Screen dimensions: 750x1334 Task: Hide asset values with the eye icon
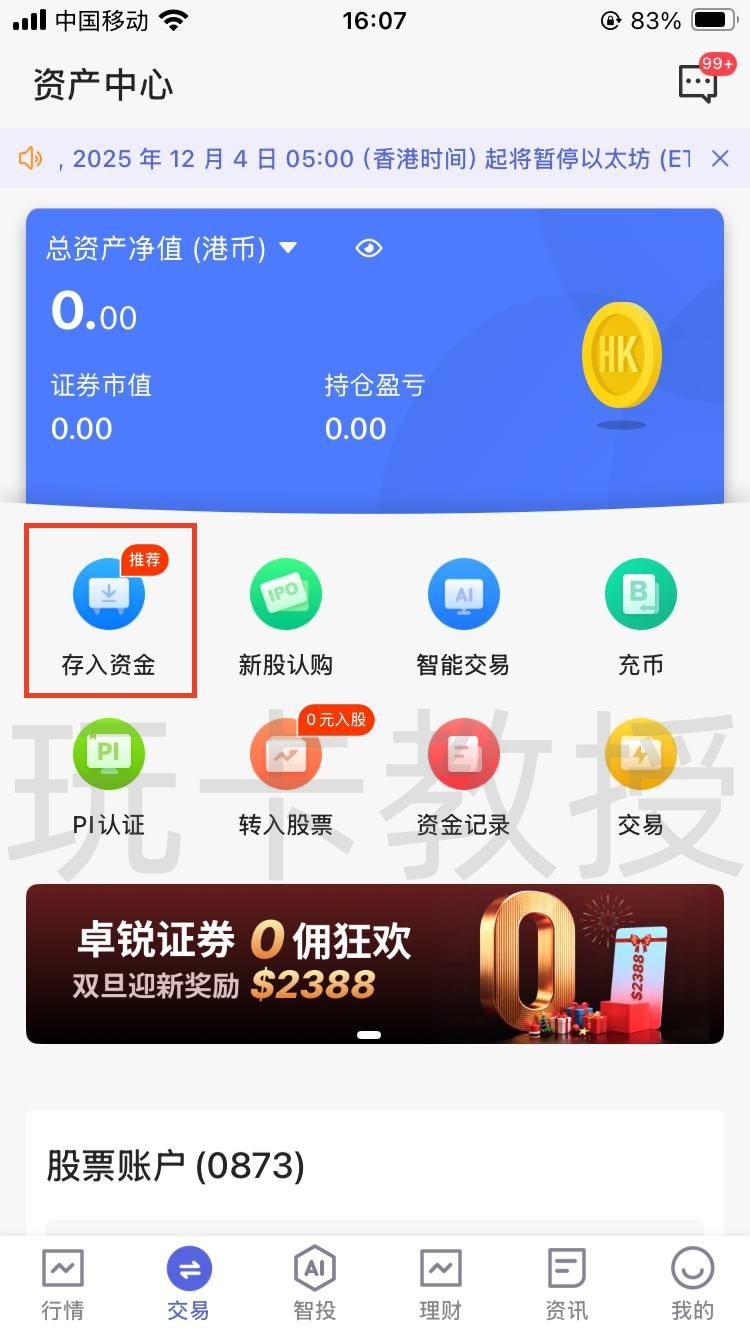point(369,248)
